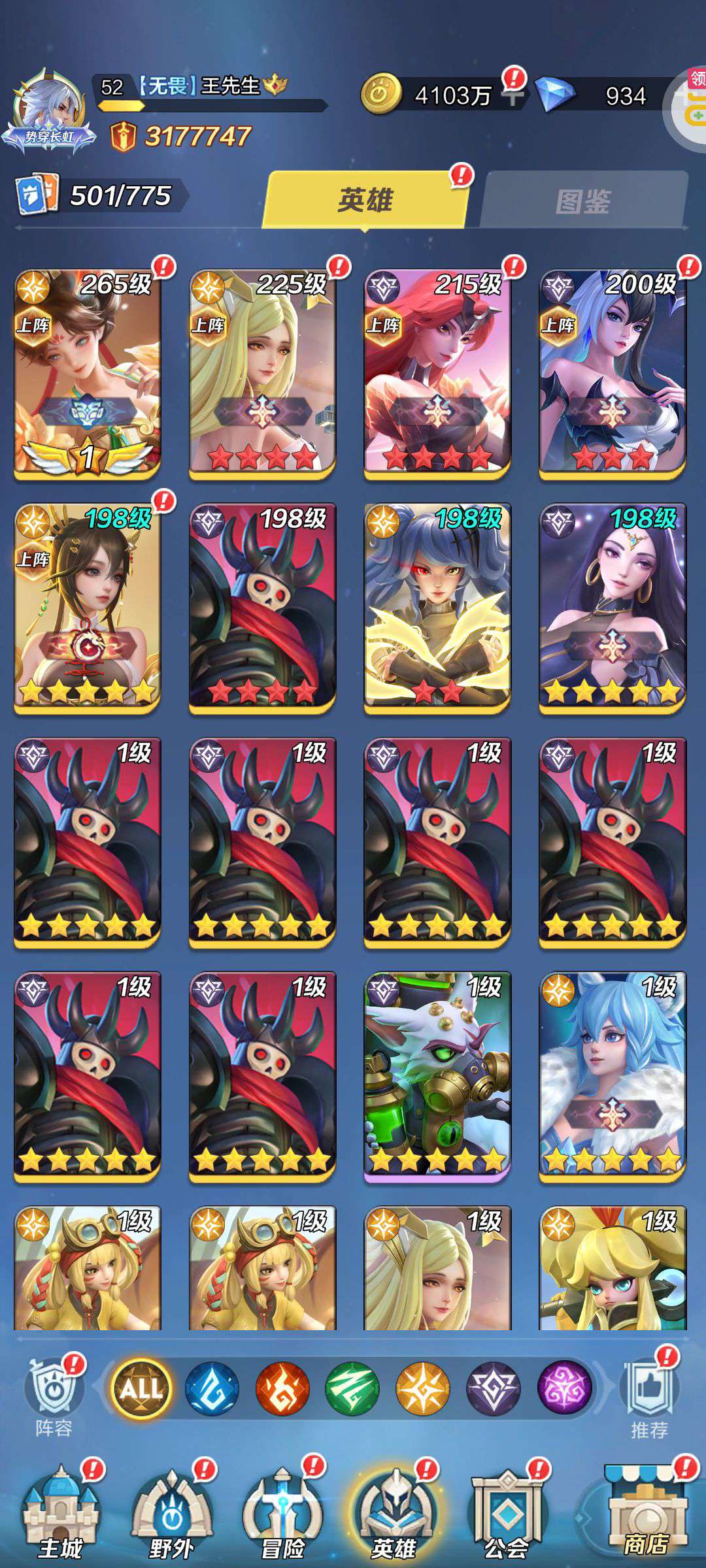Show all heroes with ALL filter

(141, 1388)
